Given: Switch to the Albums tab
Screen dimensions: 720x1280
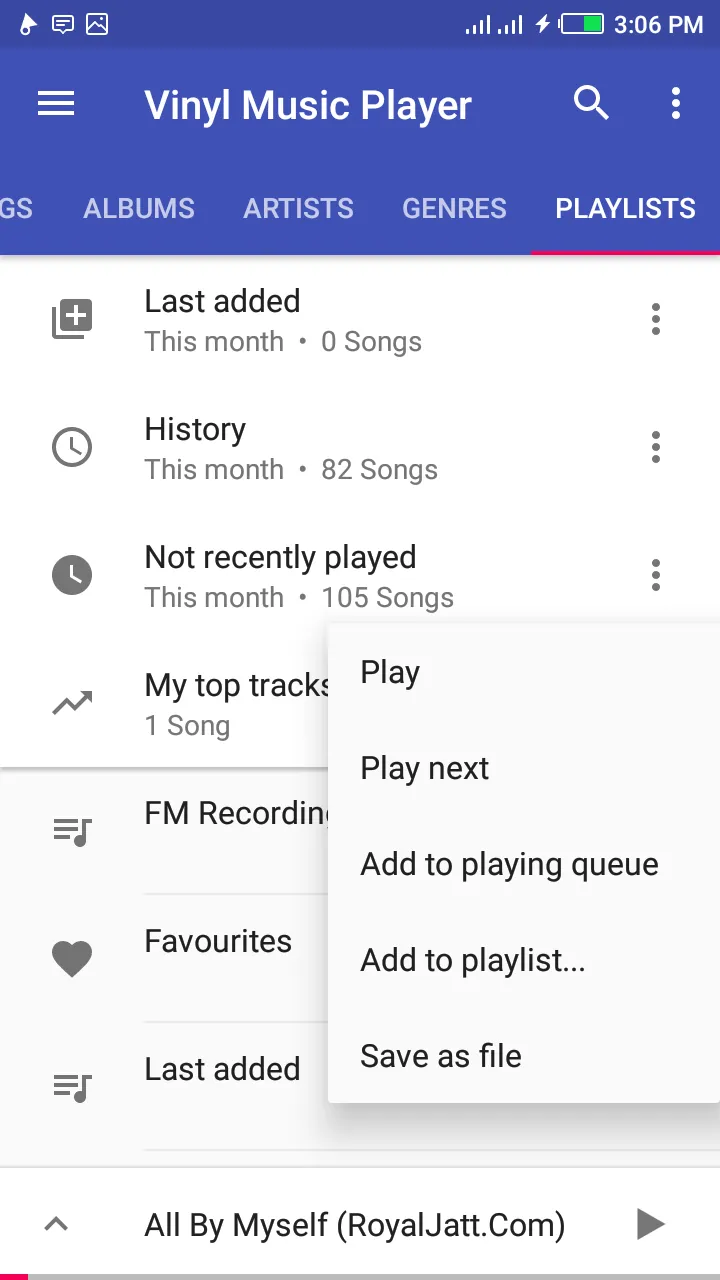Looking at the screenshot, I should [139, 208].
